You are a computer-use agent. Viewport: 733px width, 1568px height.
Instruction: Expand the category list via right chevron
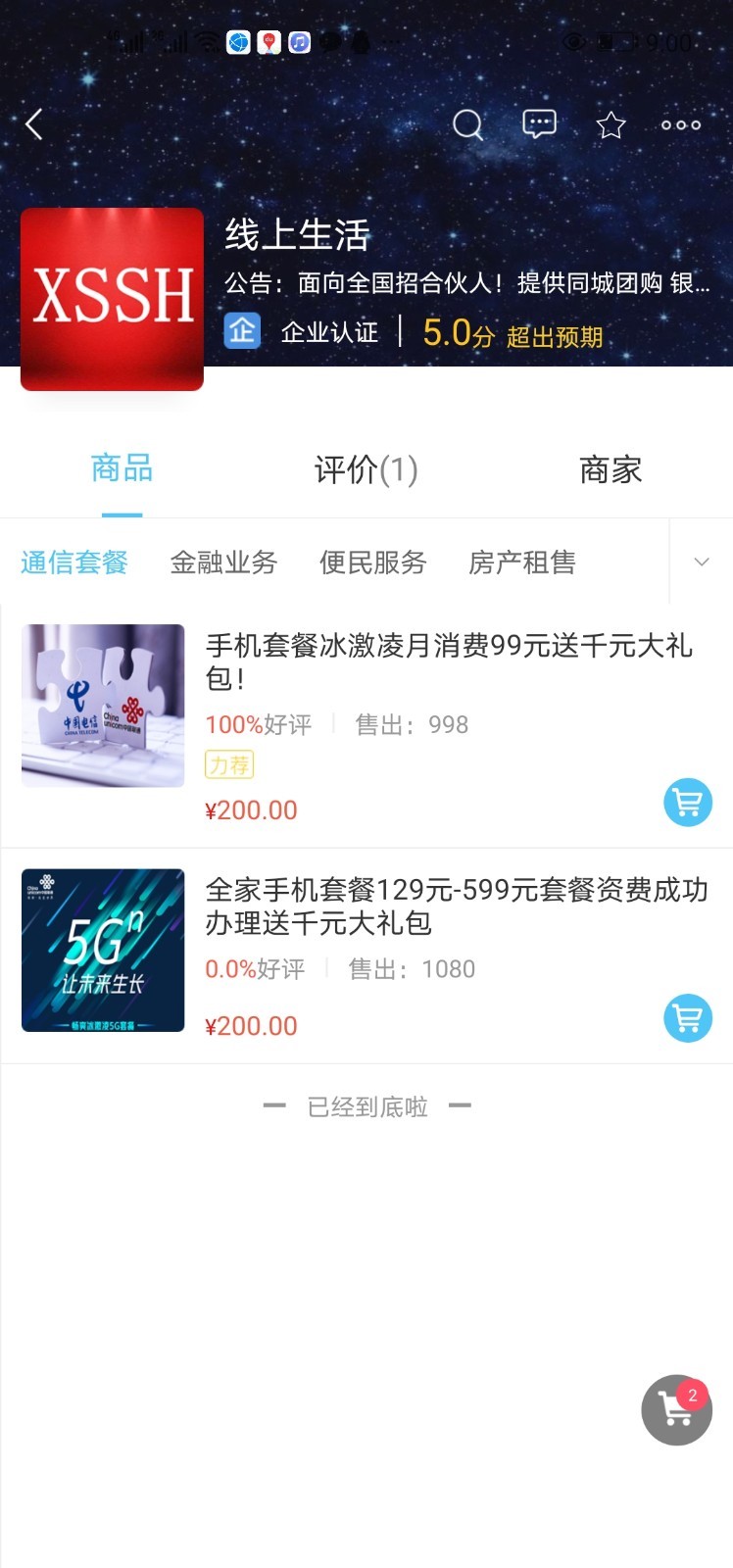click(701, 563)
